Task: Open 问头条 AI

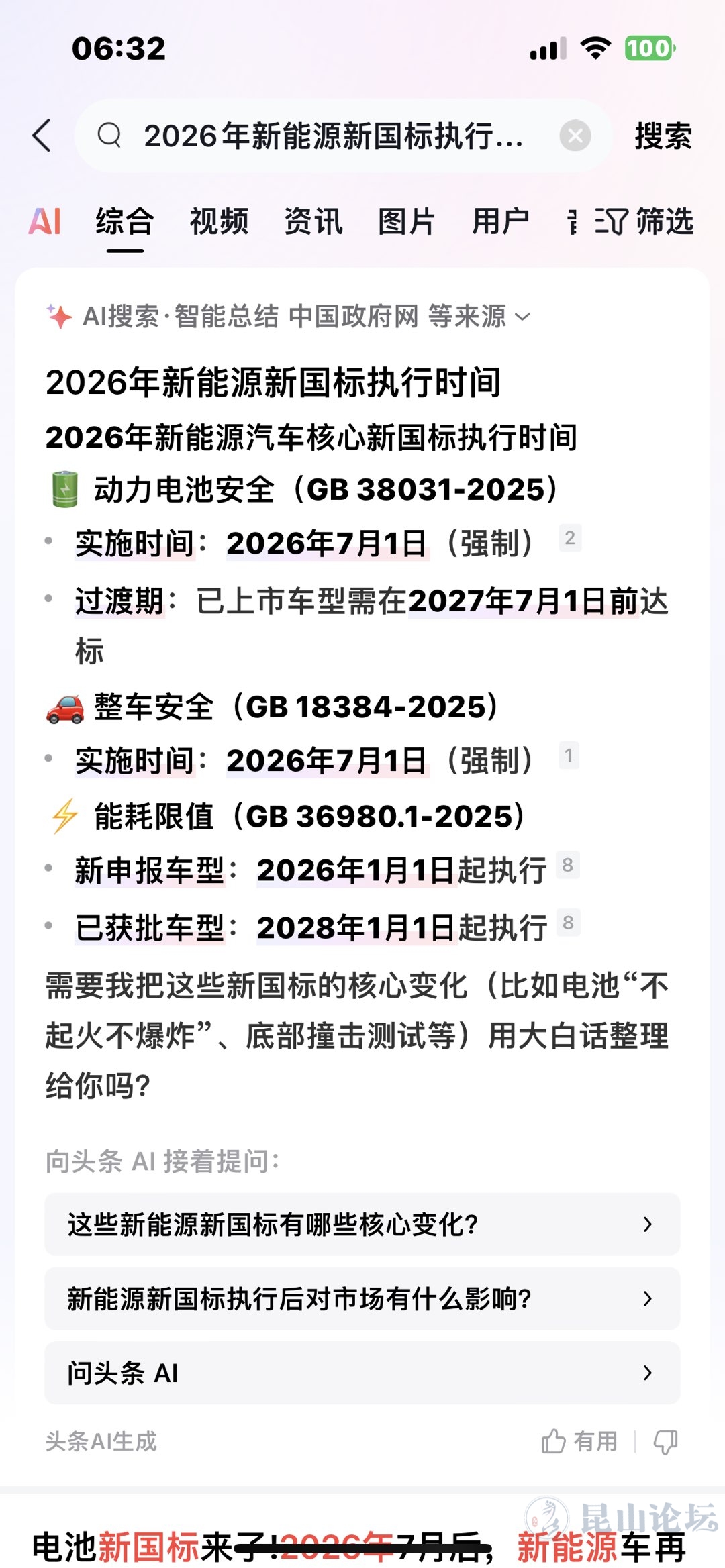Action: [362, 1373]
